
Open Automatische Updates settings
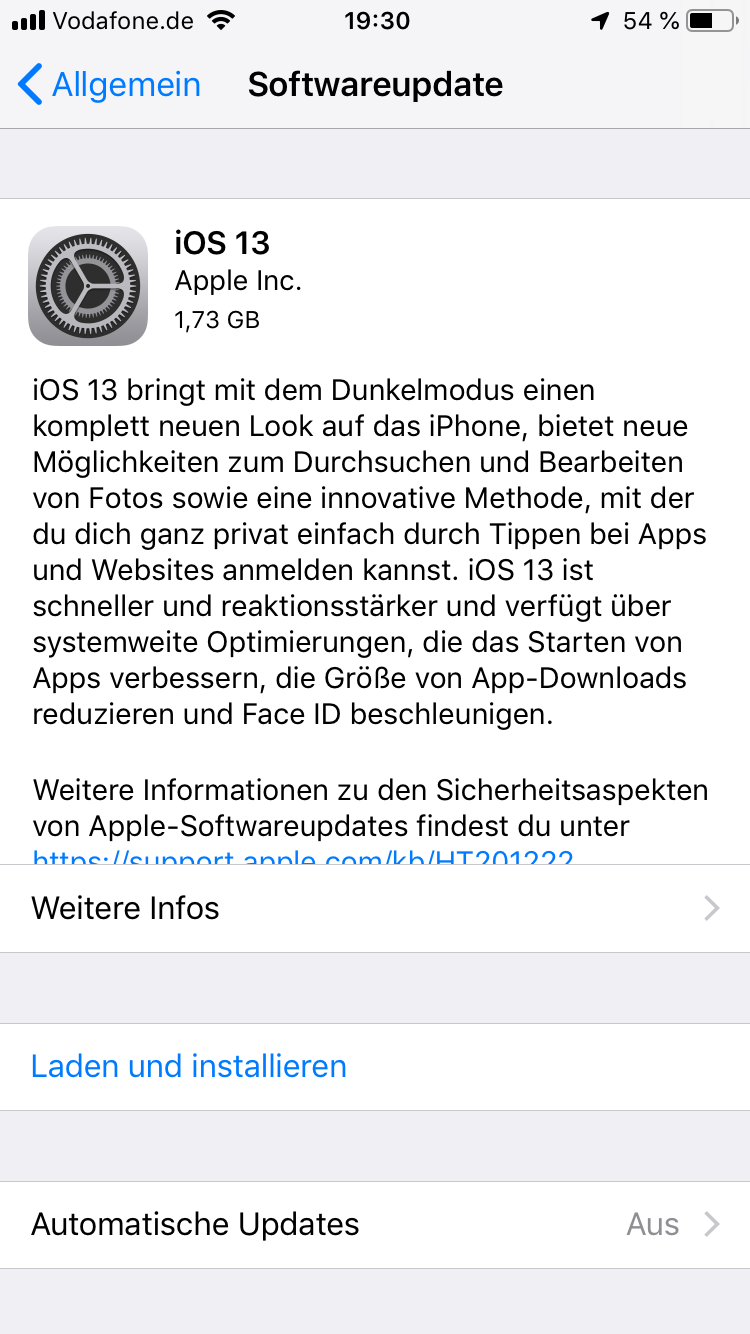375,1225
